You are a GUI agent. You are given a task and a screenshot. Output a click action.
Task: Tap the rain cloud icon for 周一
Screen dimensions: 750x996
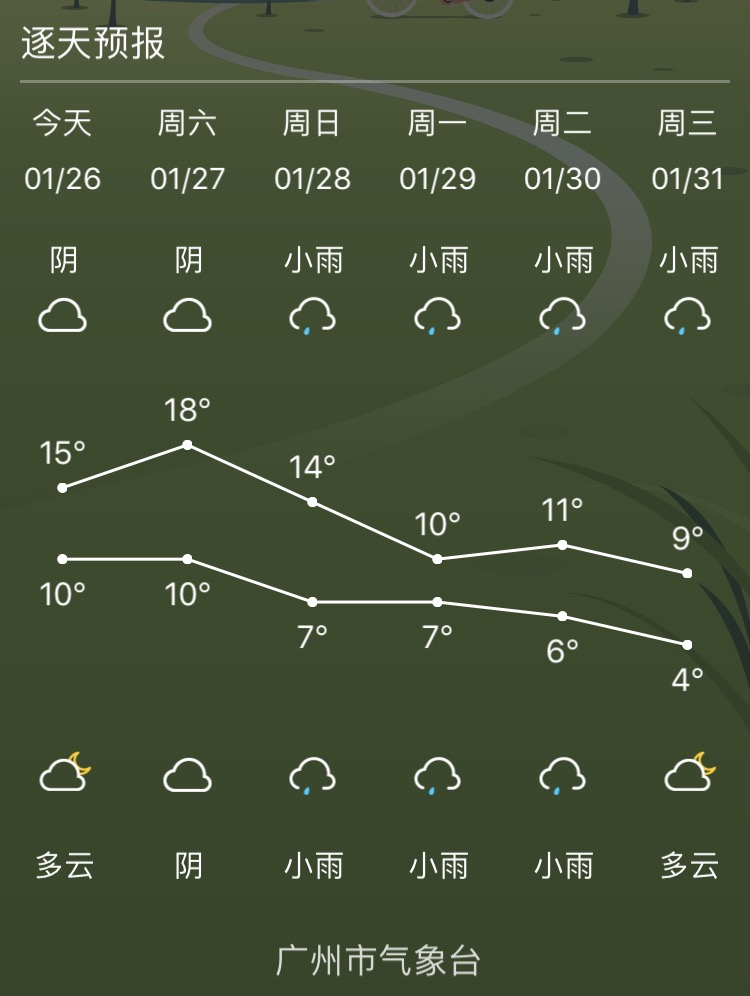[437, 315]
